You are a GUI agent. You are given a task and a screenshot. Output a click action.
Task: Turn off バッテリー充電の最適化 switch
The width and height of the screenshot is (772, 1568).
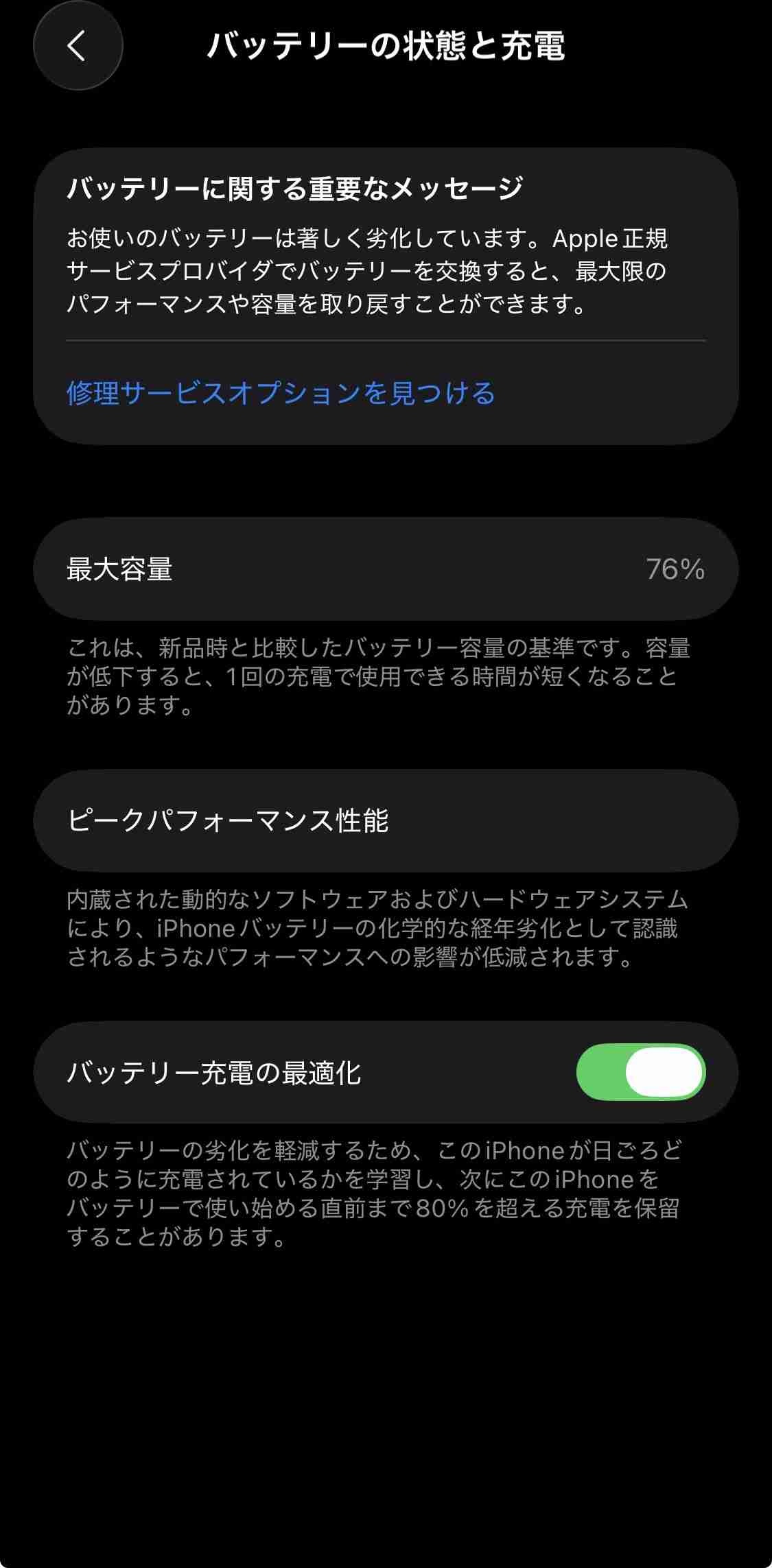point(640,1072)
